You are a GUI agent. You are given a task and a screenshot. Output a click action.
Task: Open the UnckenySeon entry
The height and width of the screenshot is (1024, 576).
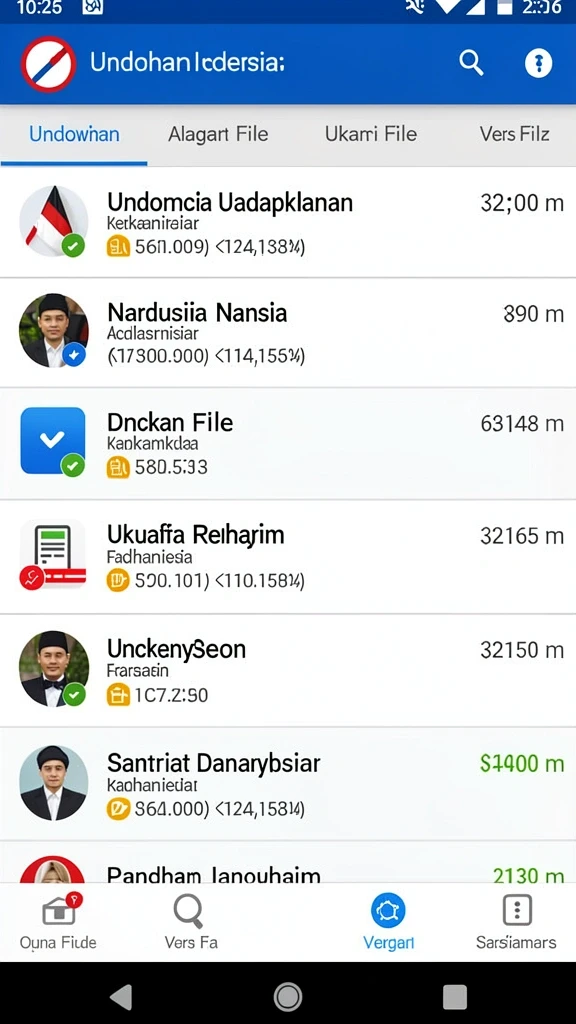click(288, 670)
